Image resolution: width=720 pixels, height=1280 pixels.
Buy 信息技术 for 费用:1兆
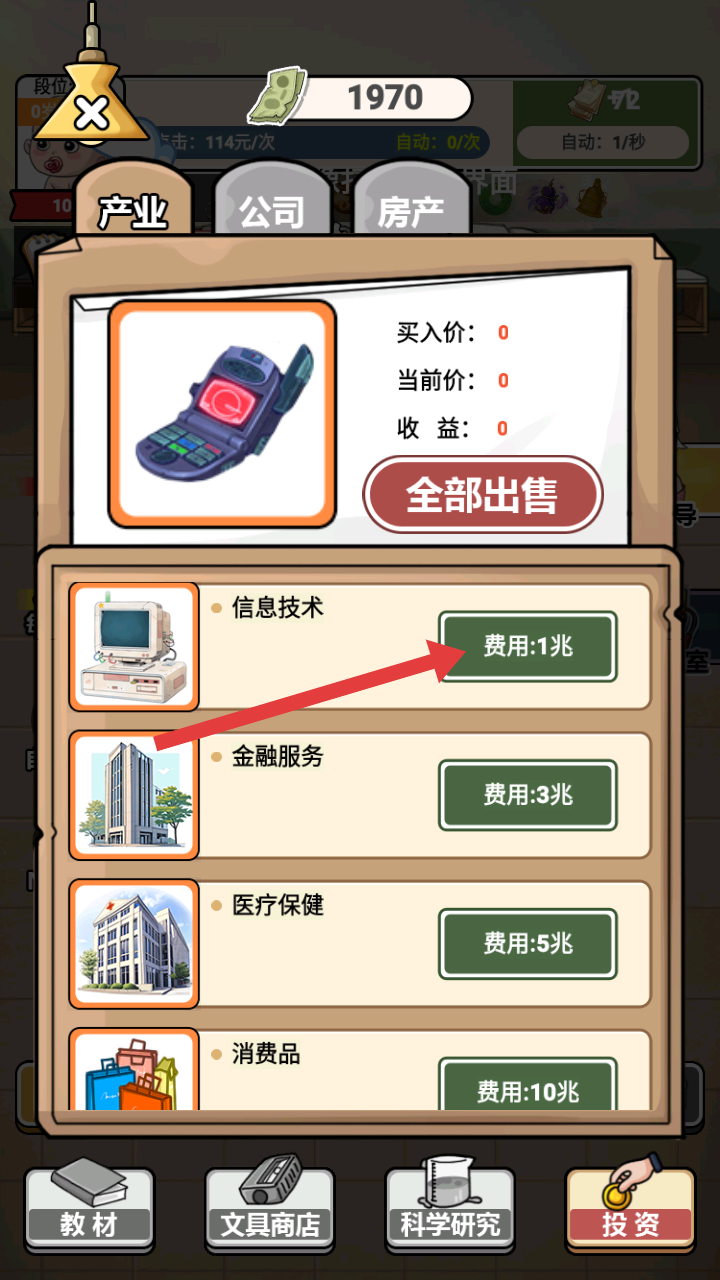tap(527, 647)
